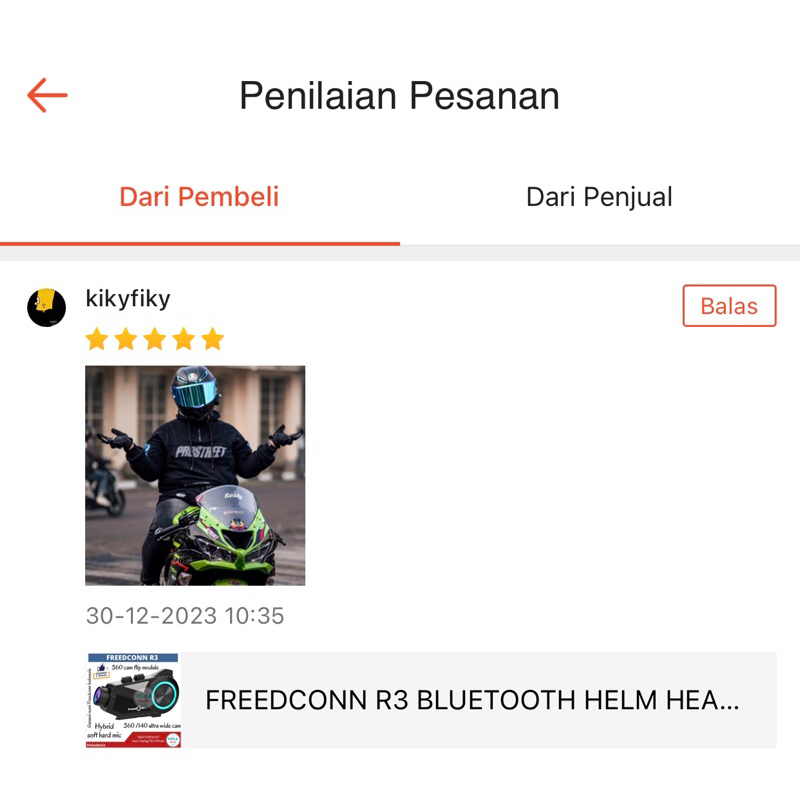Viewport: 800px width, 800px height.
Task: View kikyfiky's profile avatar
Action: 46,307
